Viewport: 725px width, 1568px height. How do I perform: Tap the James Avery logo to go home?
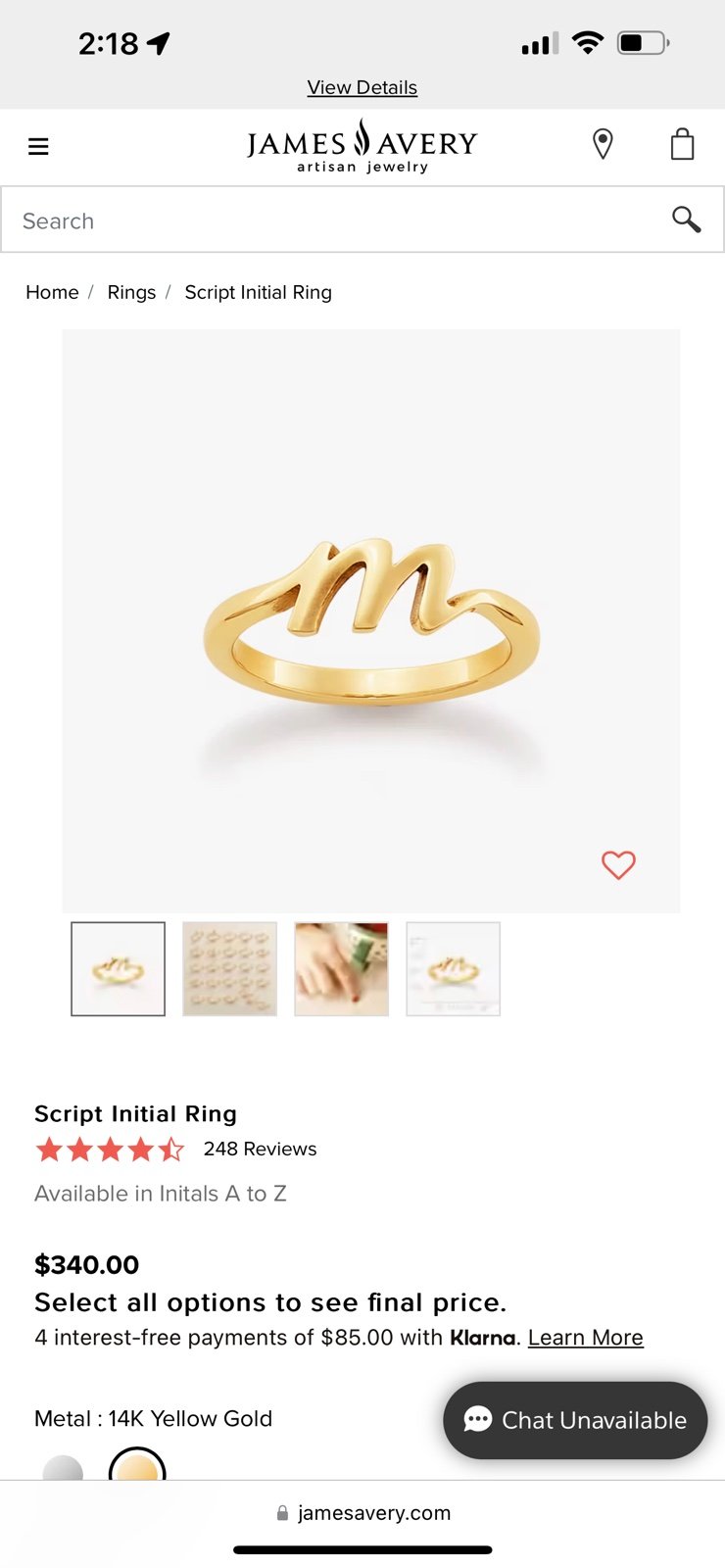click(x=362, y=146)
